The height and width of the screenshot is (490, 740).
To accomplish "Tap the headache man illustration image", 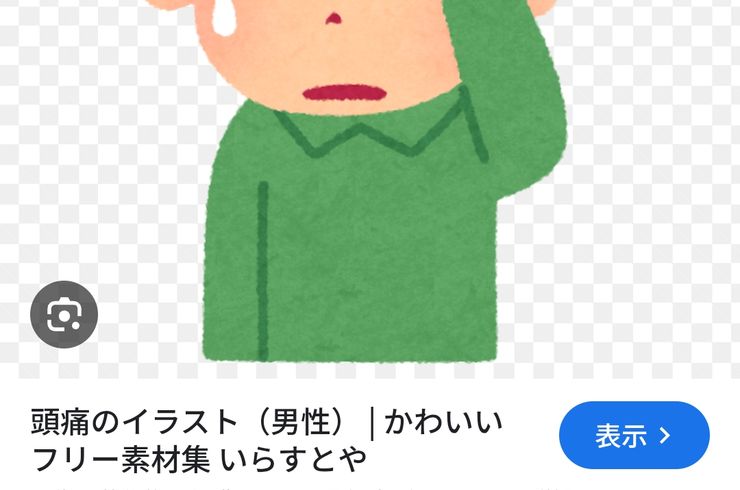I will point(370,200).
